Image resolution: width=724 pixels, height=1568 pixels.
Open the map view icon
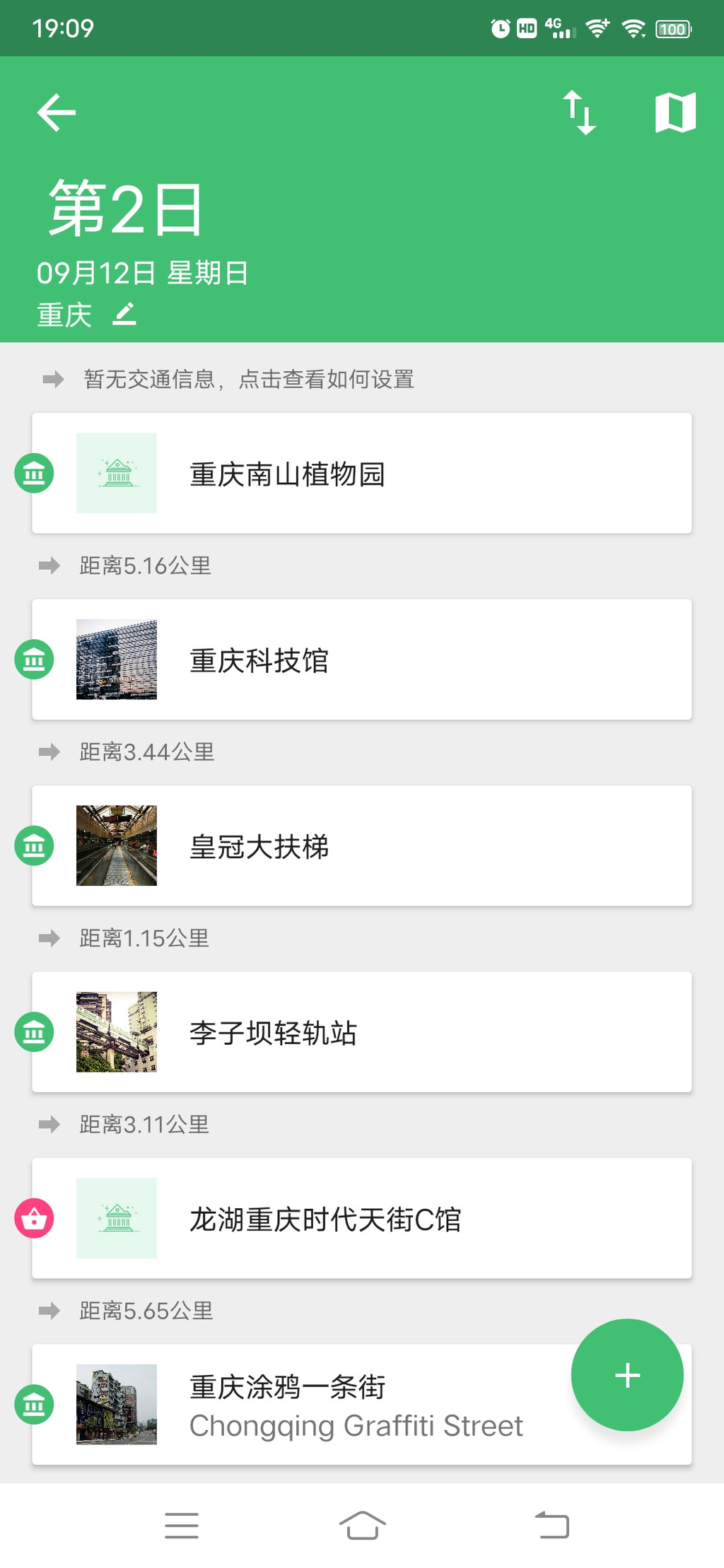tap(675, 112)
